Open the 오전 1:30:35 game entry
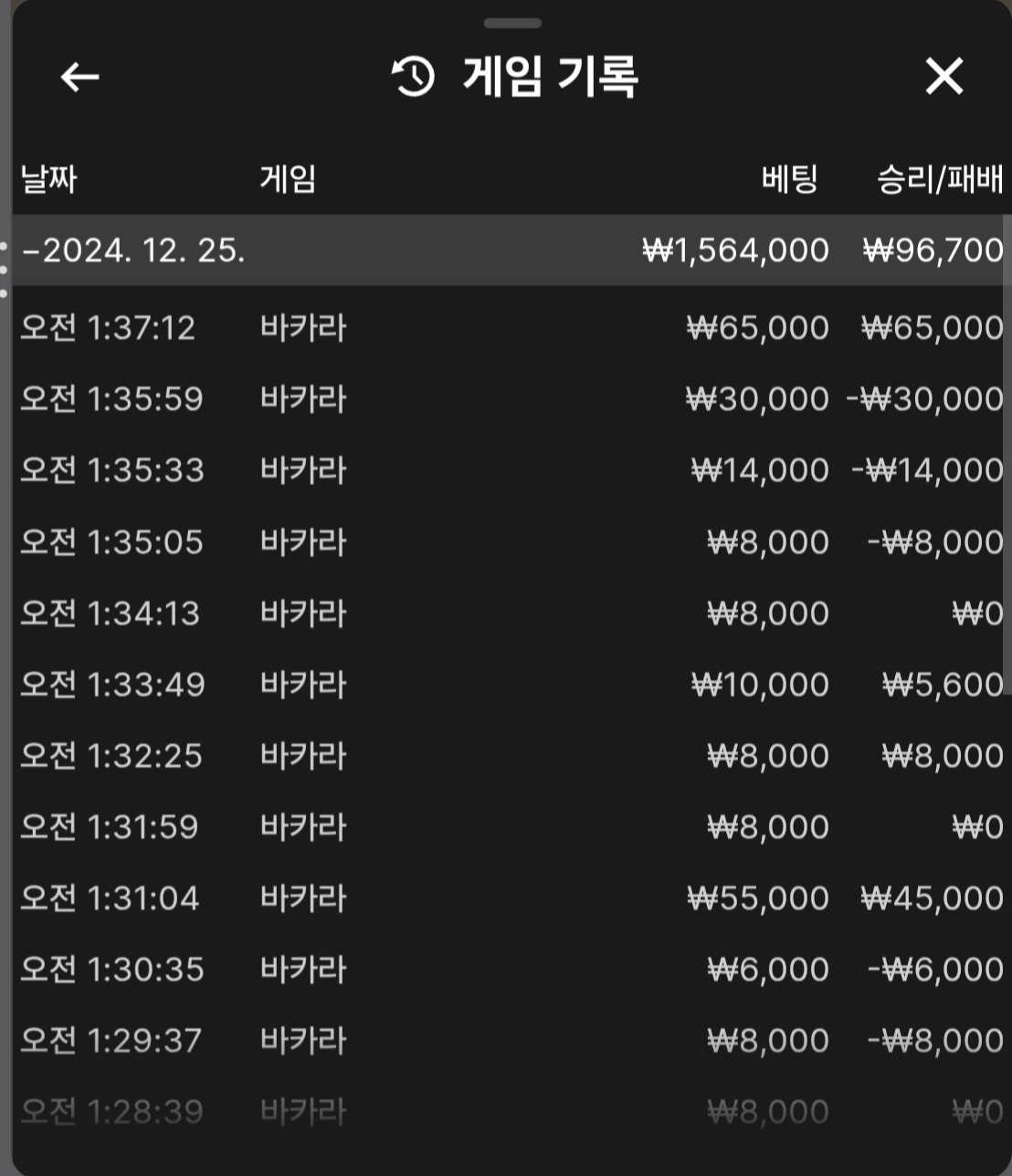1012x1176 pixels. tap(506, 969)
